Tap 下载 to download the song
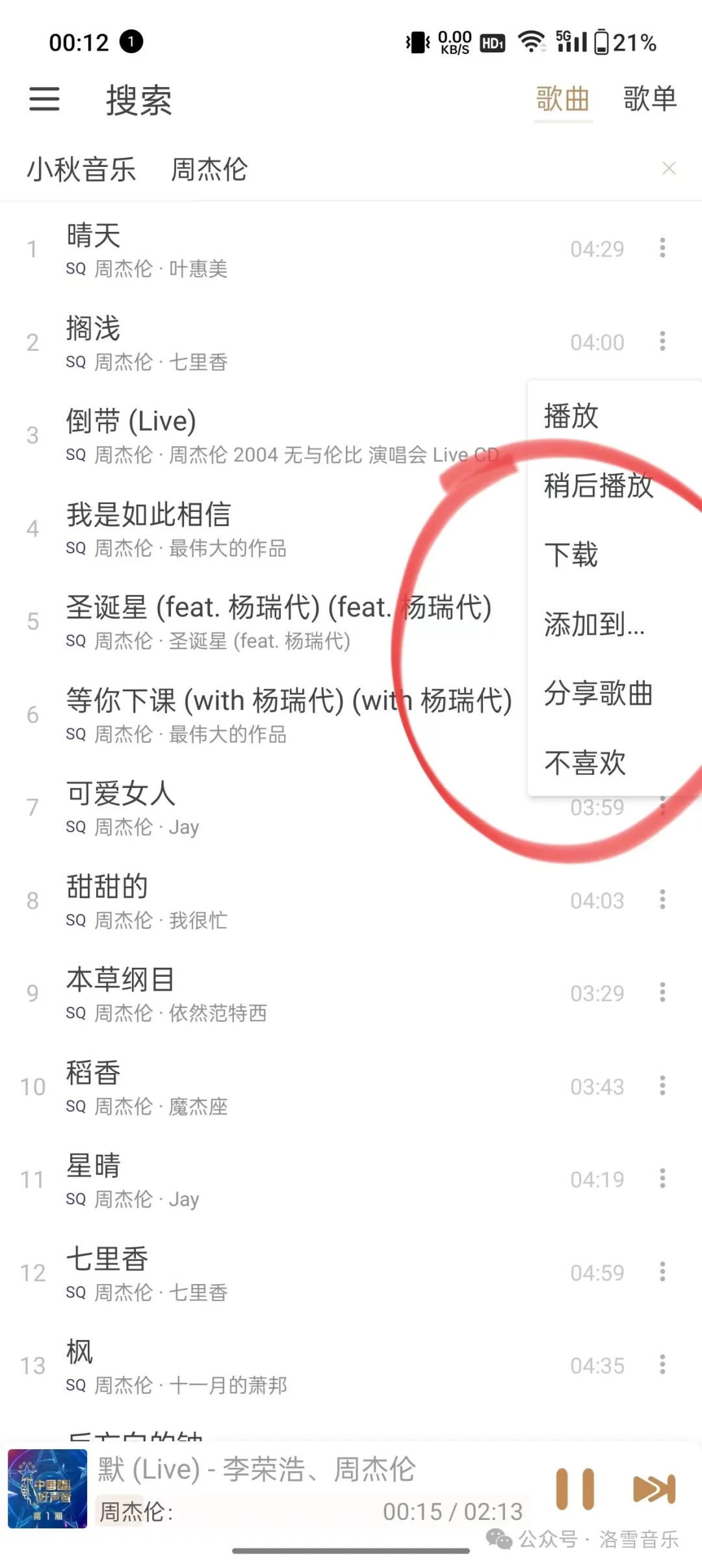The height and width of the screenshot is (1568, 702). (x=571, y=555)
